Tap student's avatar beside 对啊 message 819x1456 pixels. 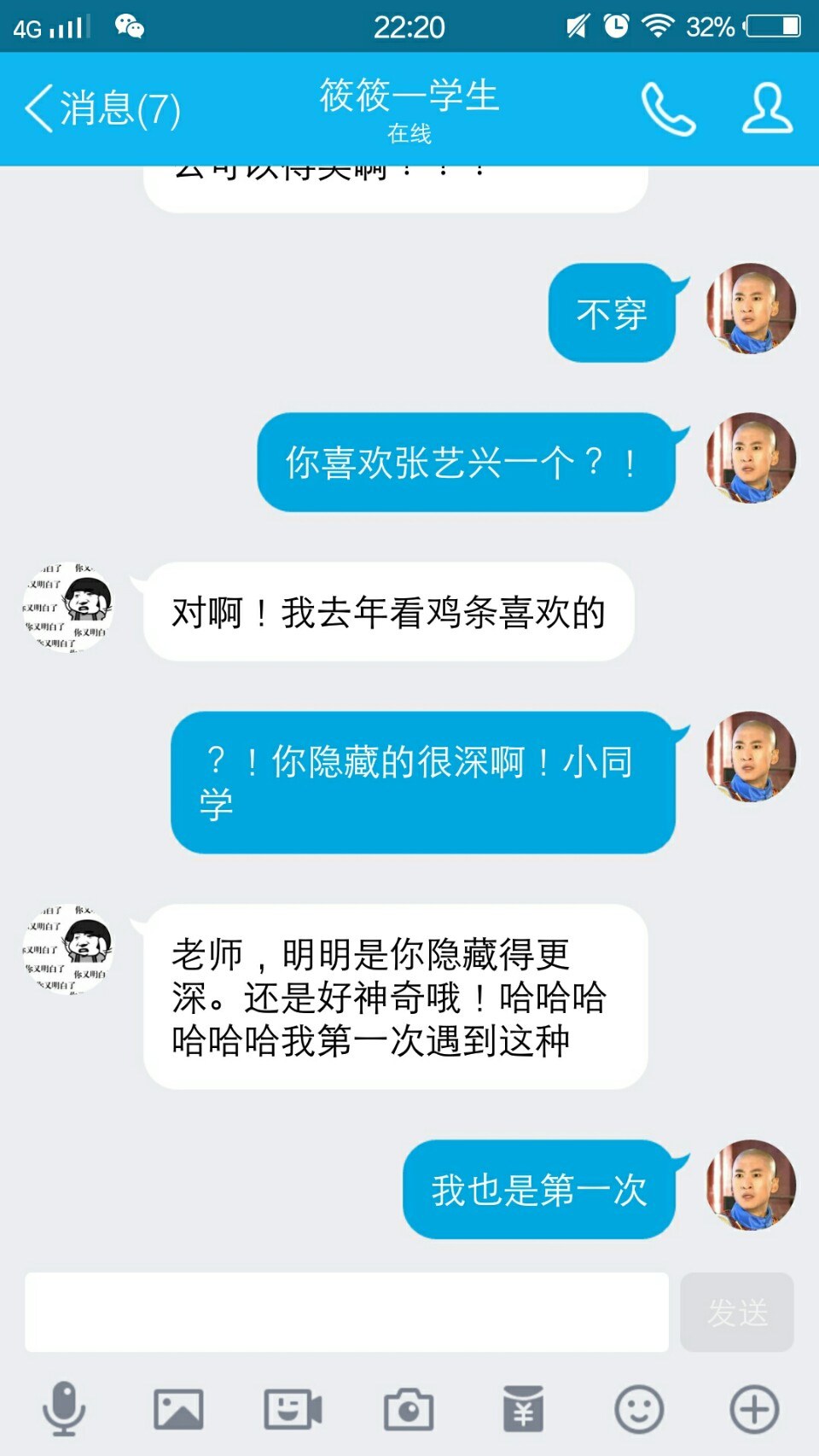point(68,607)
